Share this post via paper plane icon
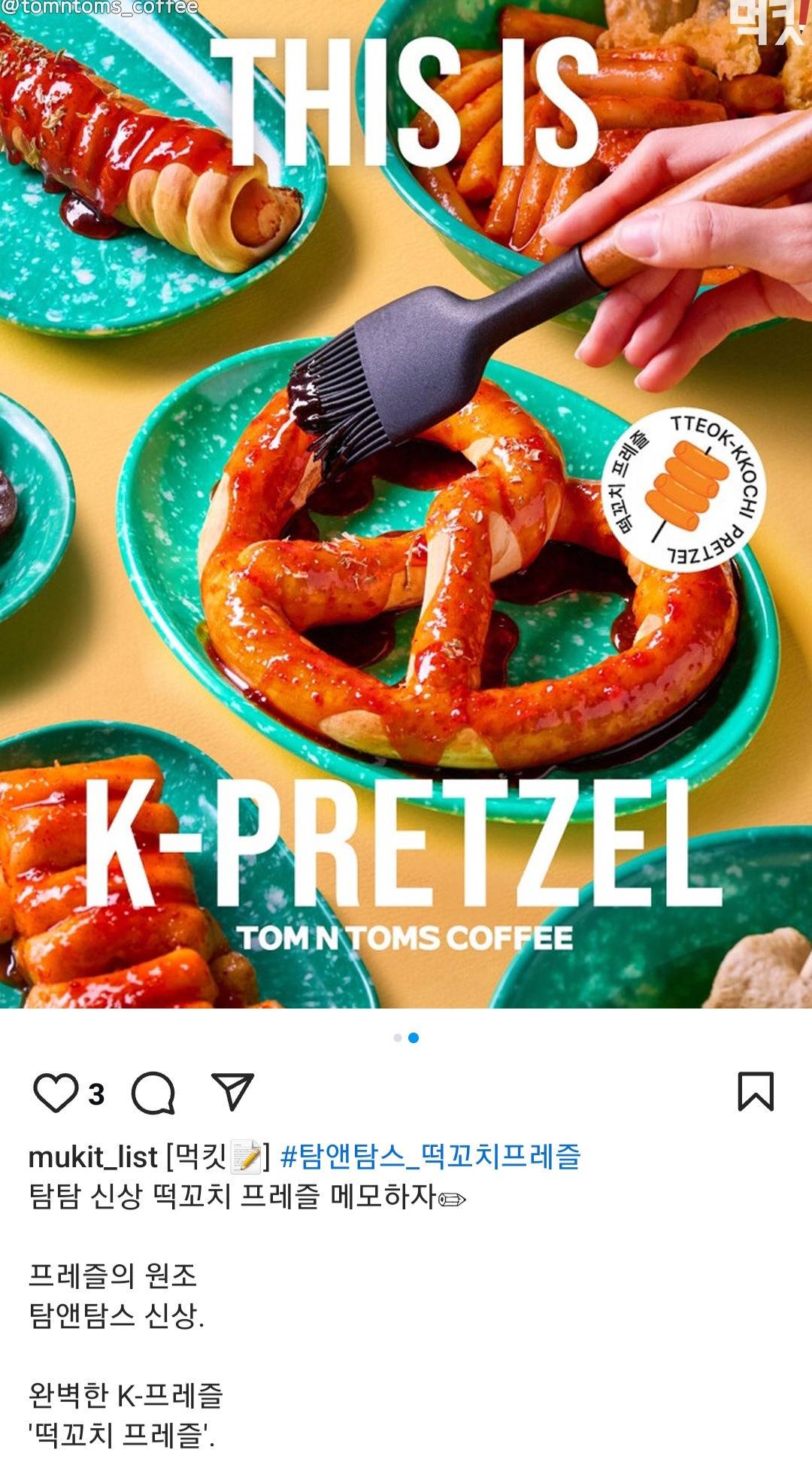The image size is (812, 1468). click(x=232, y=1091)
